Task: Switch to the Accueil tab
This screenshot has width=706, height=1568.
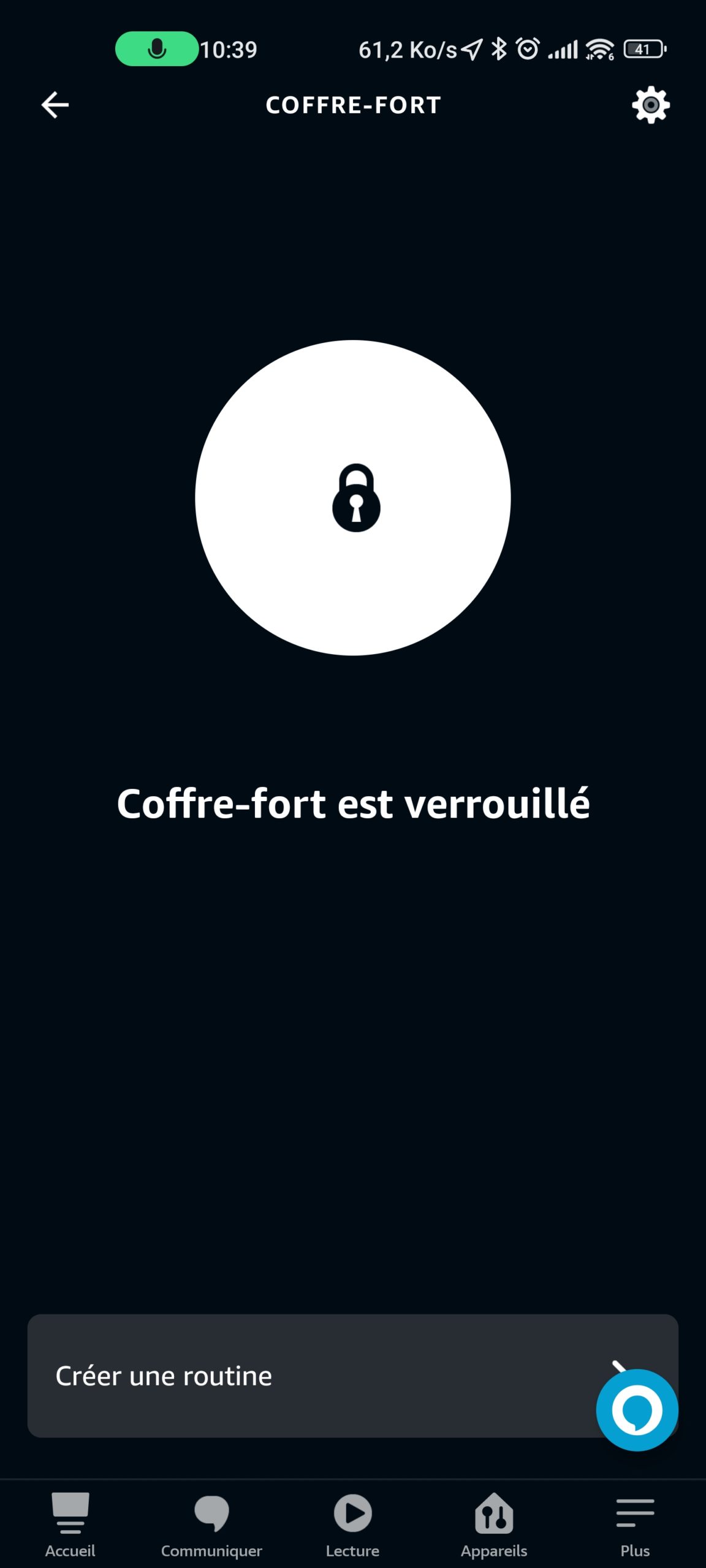Action: point(70,1525)
